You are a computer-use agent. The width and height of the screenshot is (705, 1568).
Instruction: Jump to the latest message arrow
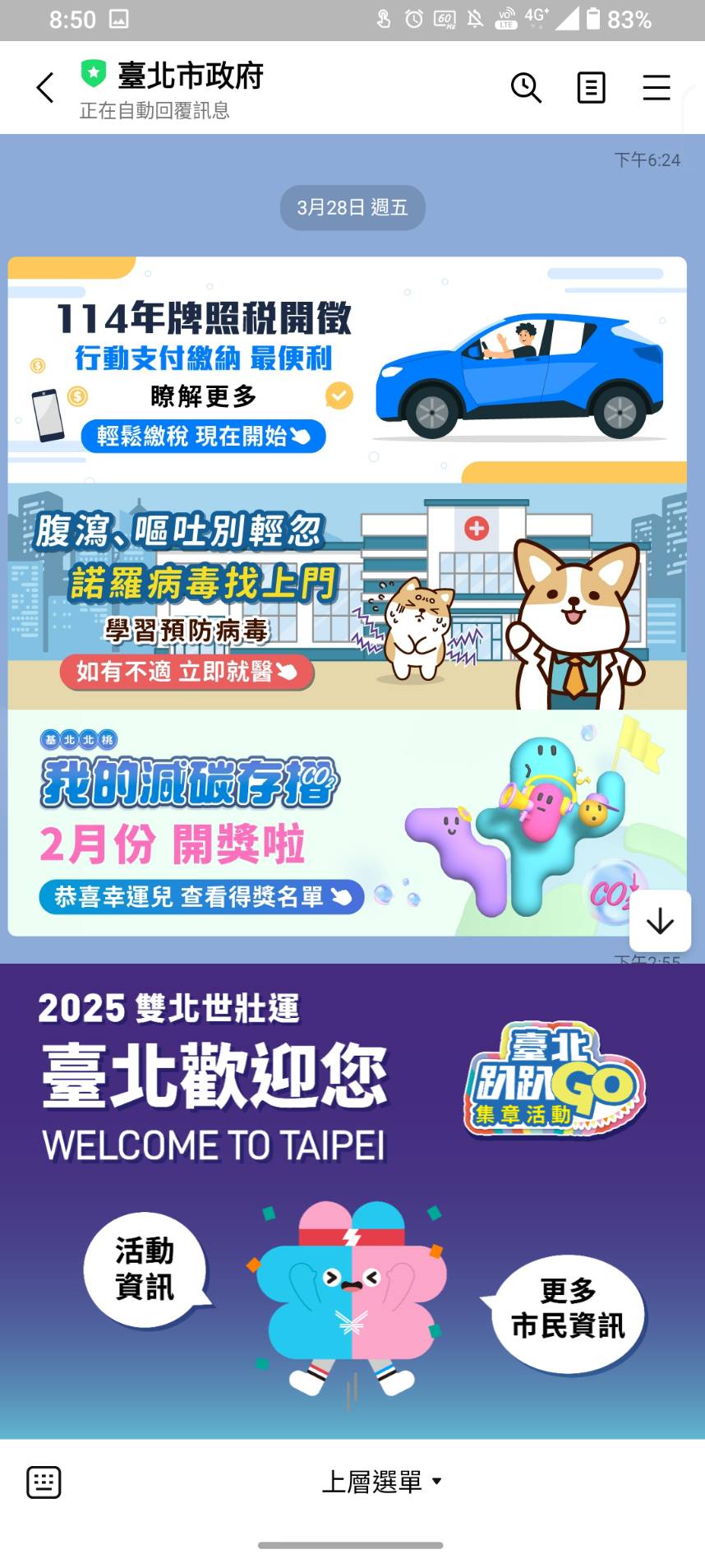pos(660,921)
